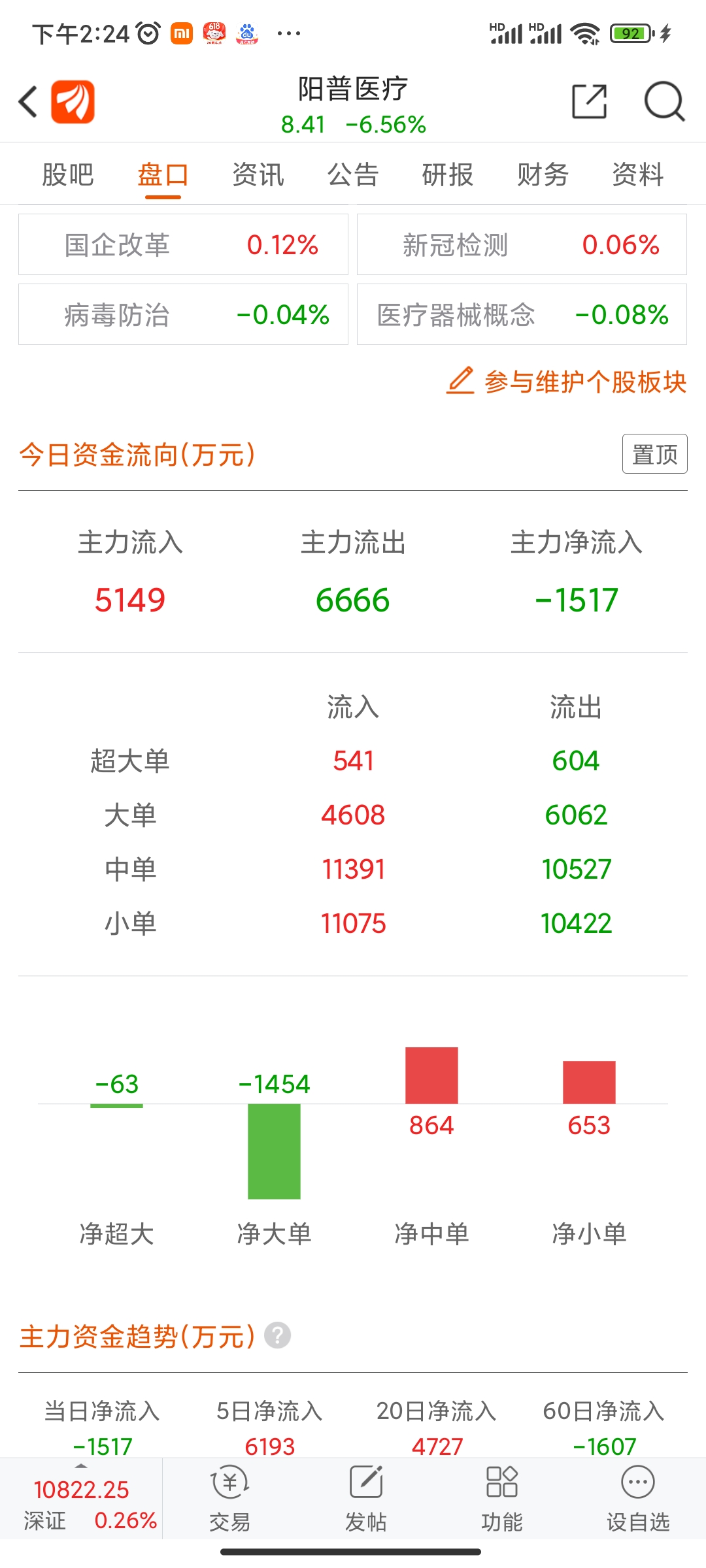Open the 公告 announcements tab
Viewport: 706px width, 1568px height.
pos(352,174)
